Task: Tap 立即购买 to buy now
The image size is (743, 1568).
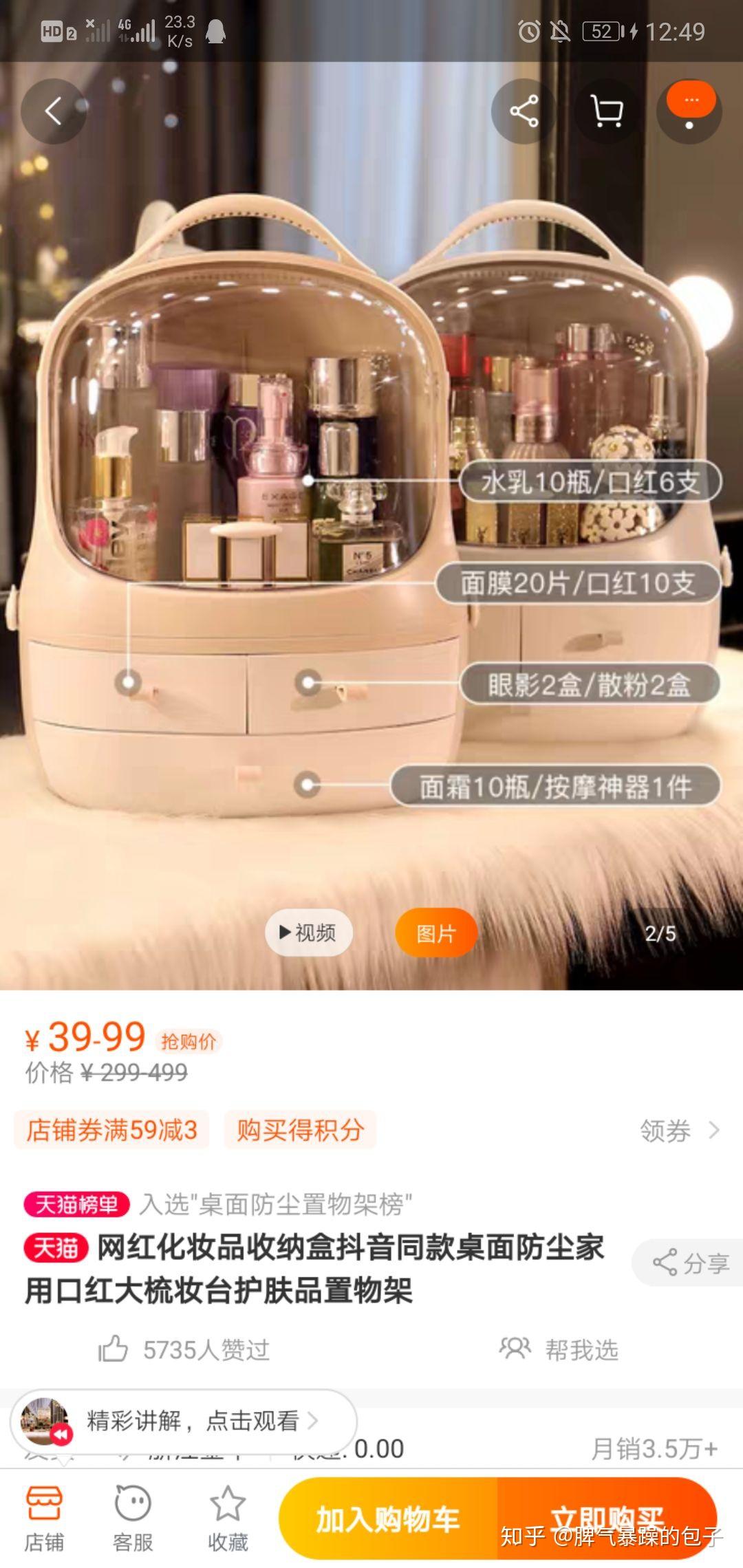Action: 607,1517
